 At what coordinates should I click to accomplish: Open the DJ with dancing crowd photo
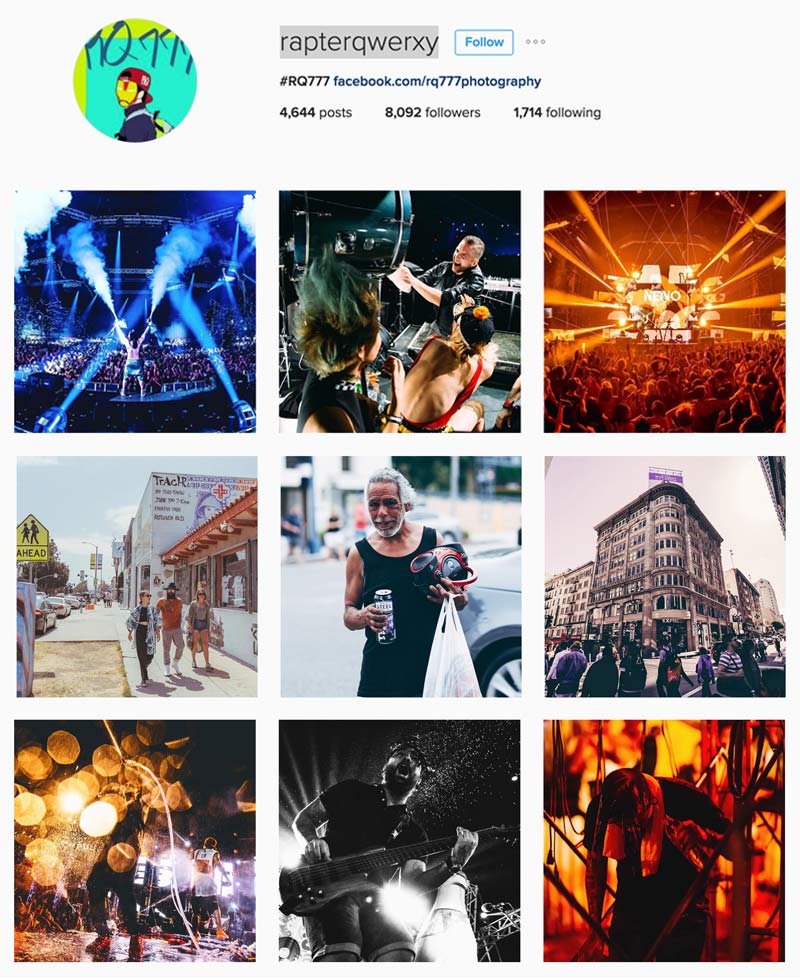coord(400,311)
